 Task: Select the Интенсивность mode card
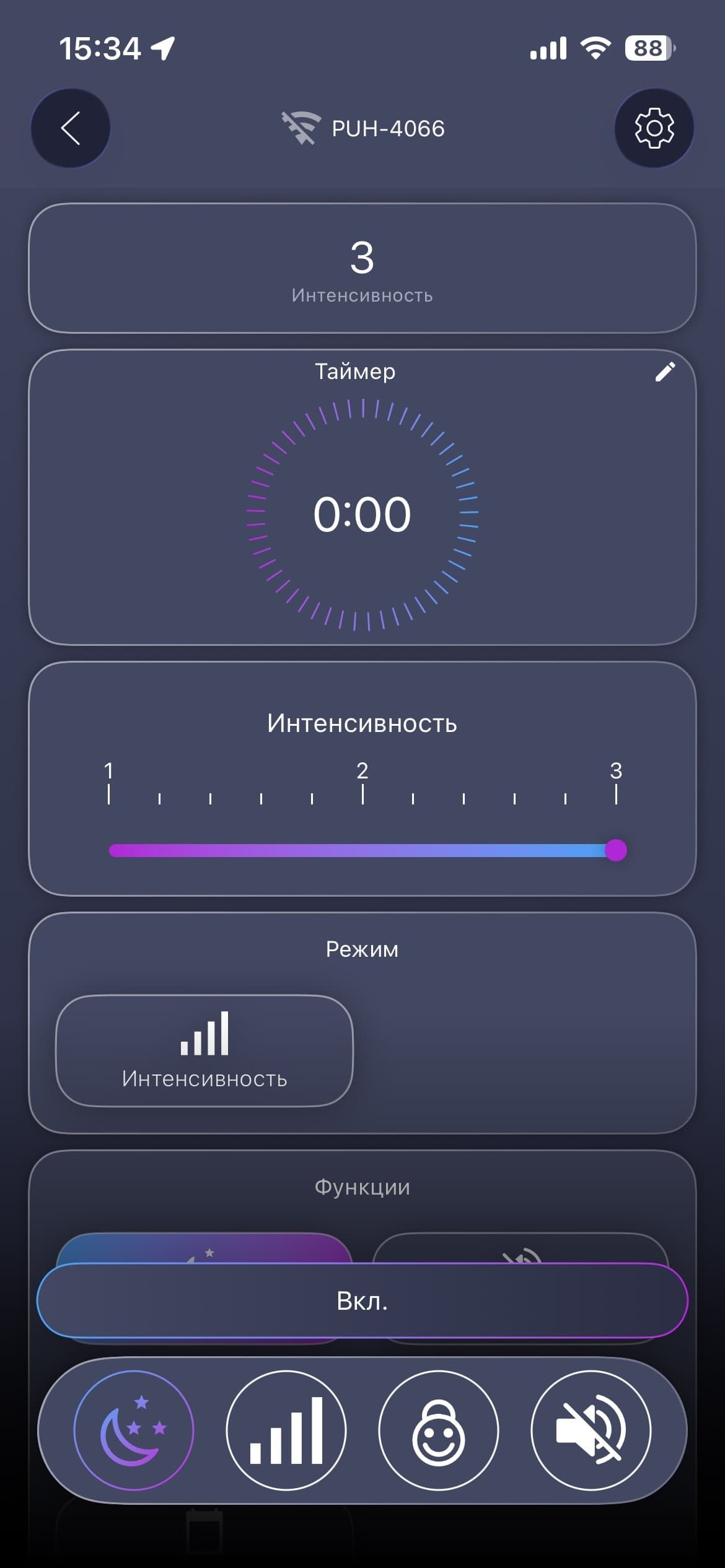(204, 1050)
